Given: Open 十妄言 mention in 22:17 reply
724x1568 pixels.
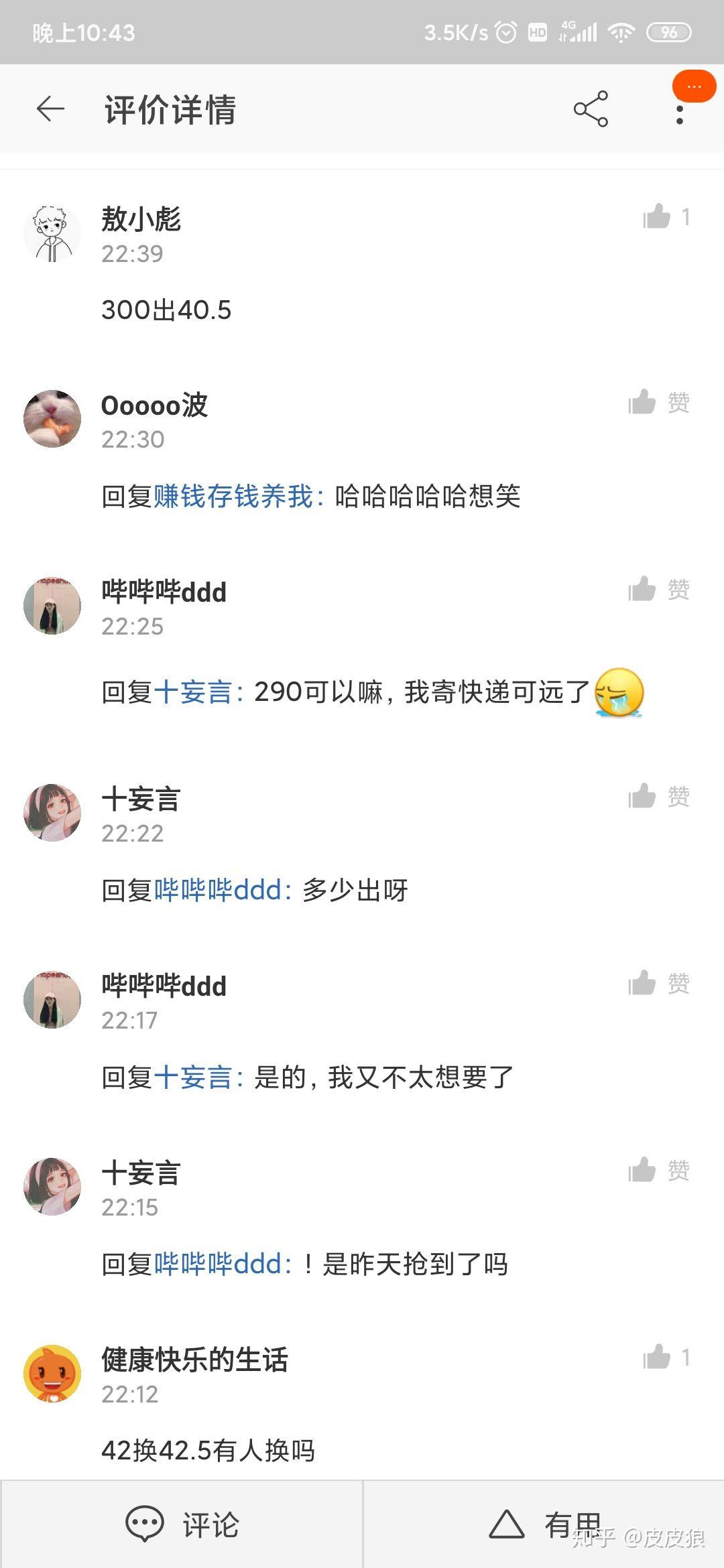Looking at the screenshot, I should (x=193, y=1077).
